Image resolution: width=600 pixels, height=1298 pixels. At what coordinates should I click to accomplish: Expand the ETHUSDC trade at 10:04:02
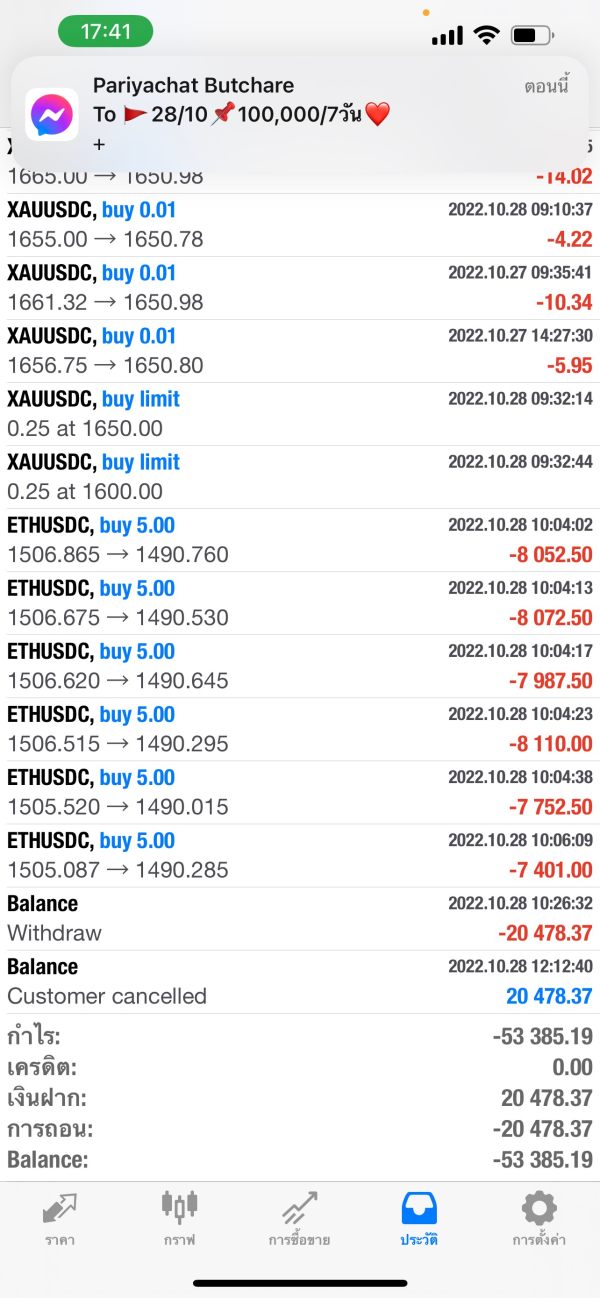(x=300, y=540)
